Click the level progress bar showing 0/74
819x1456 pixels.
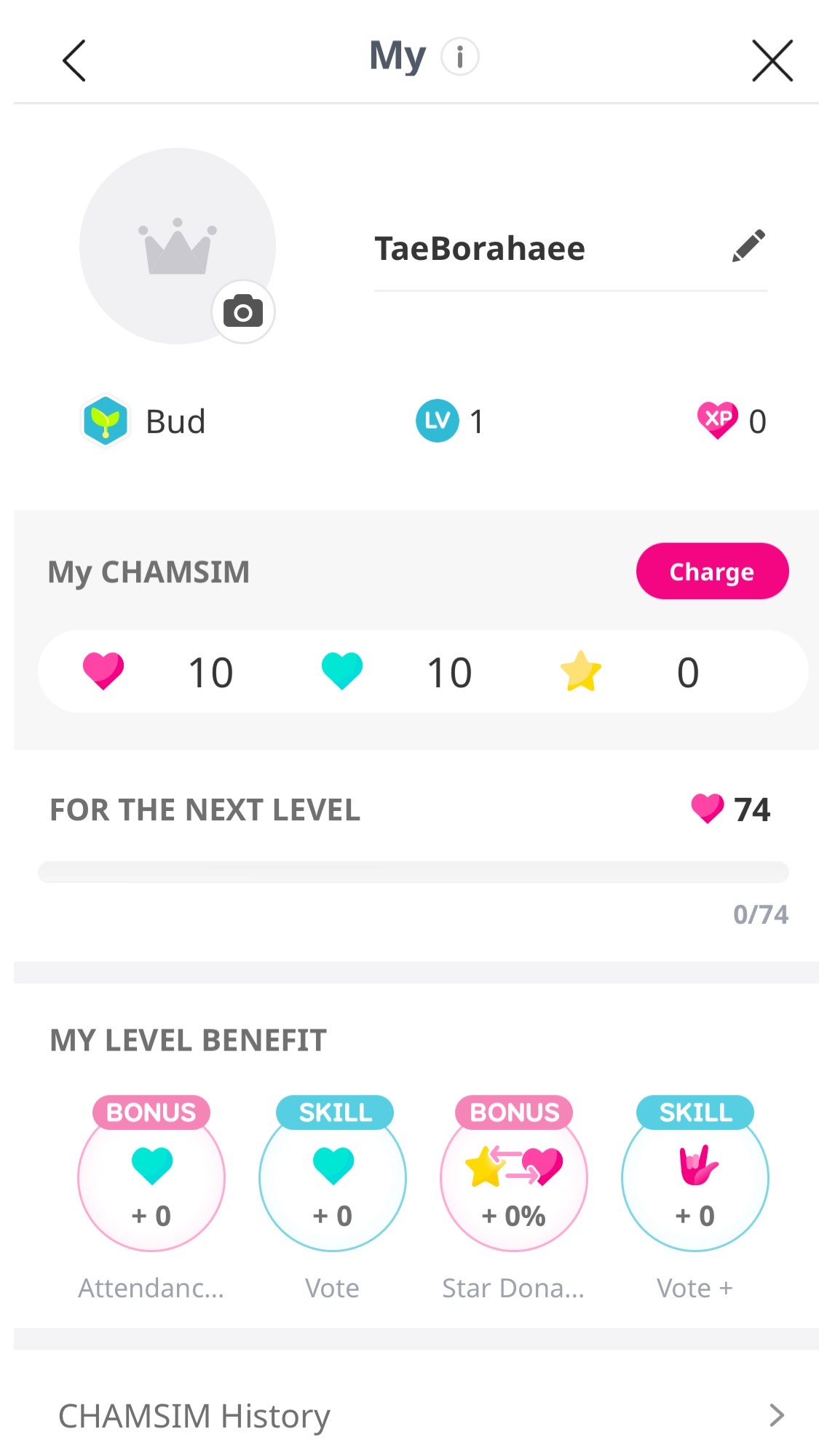tap(413, 871)
